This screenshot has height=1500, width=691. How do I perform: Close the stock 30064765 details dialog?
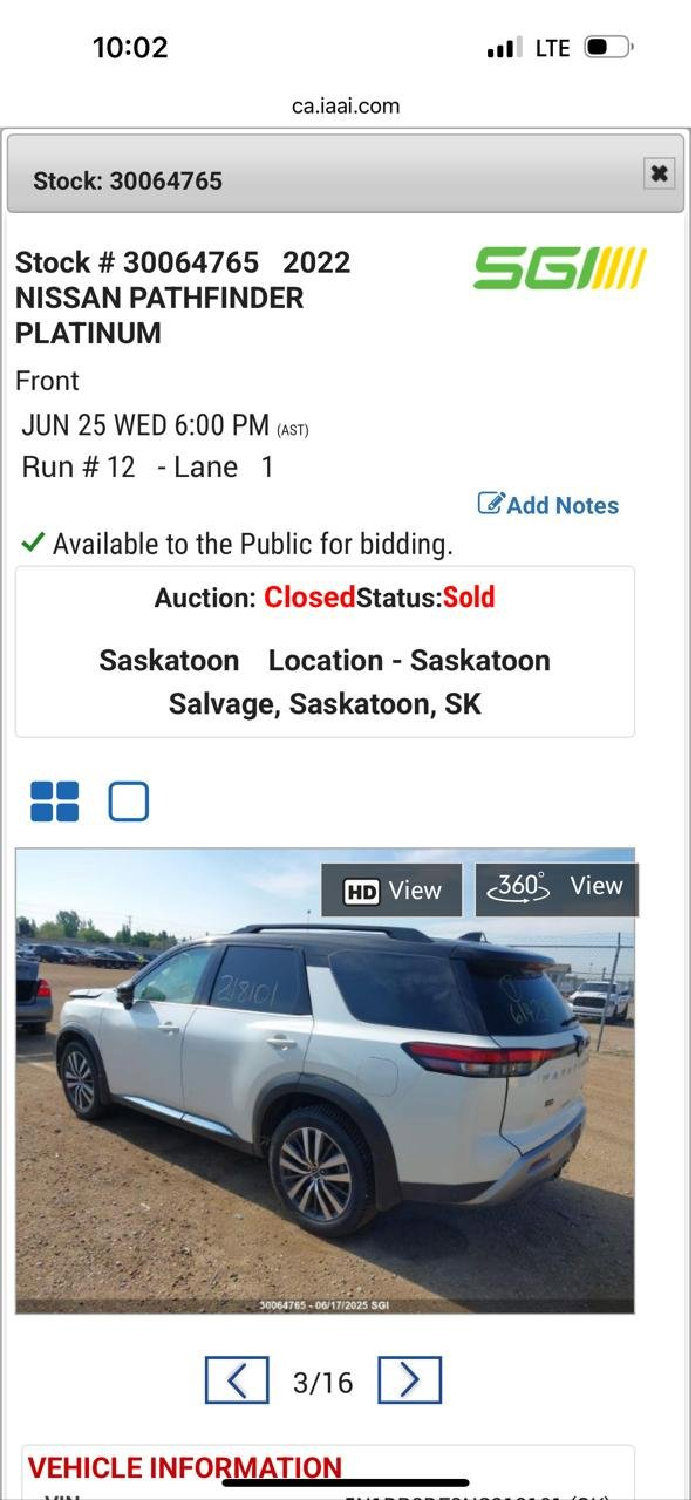click(x=658, y=174)
